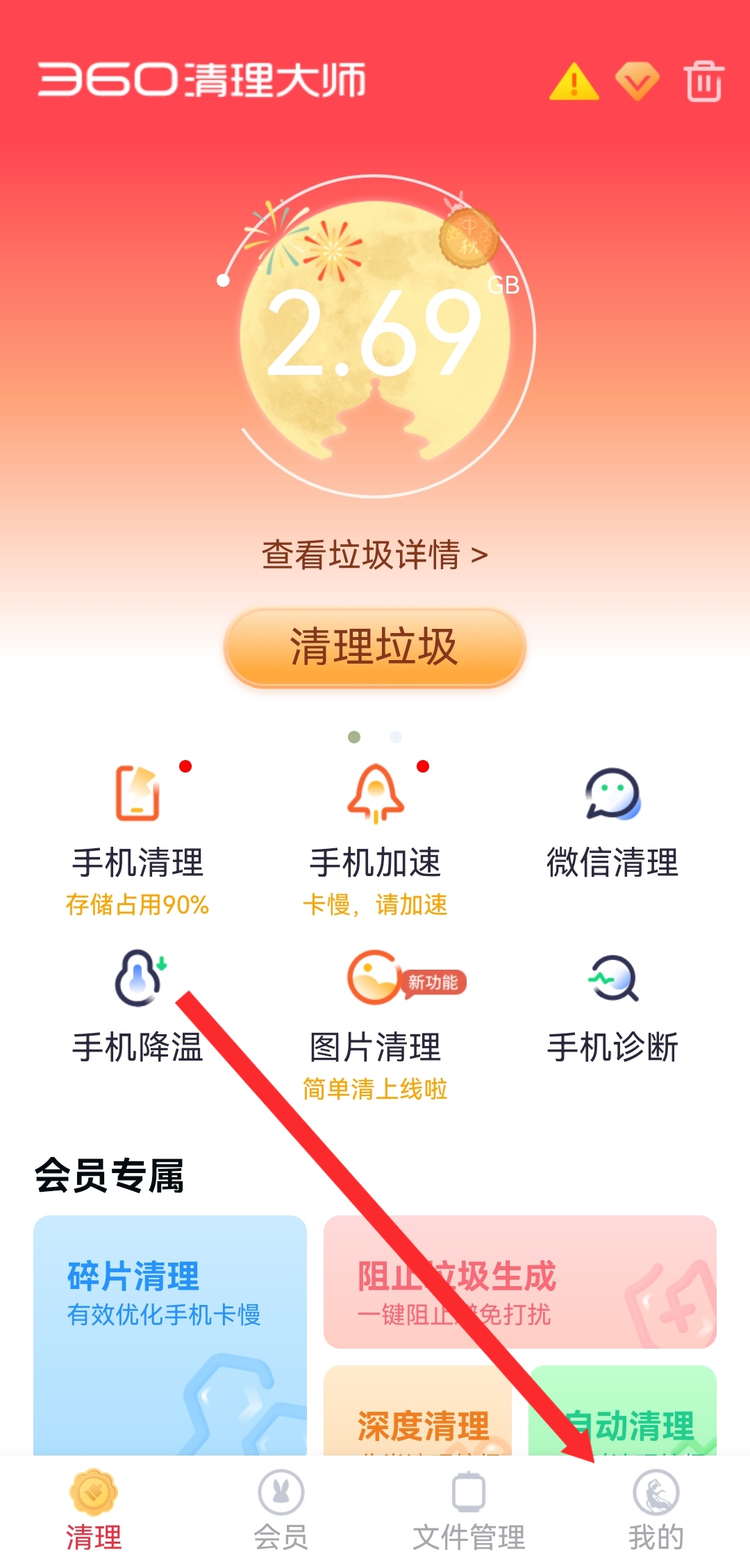Tap the second page indicator dot
The width and height of the screenshot is (750, 1568).
396,737
